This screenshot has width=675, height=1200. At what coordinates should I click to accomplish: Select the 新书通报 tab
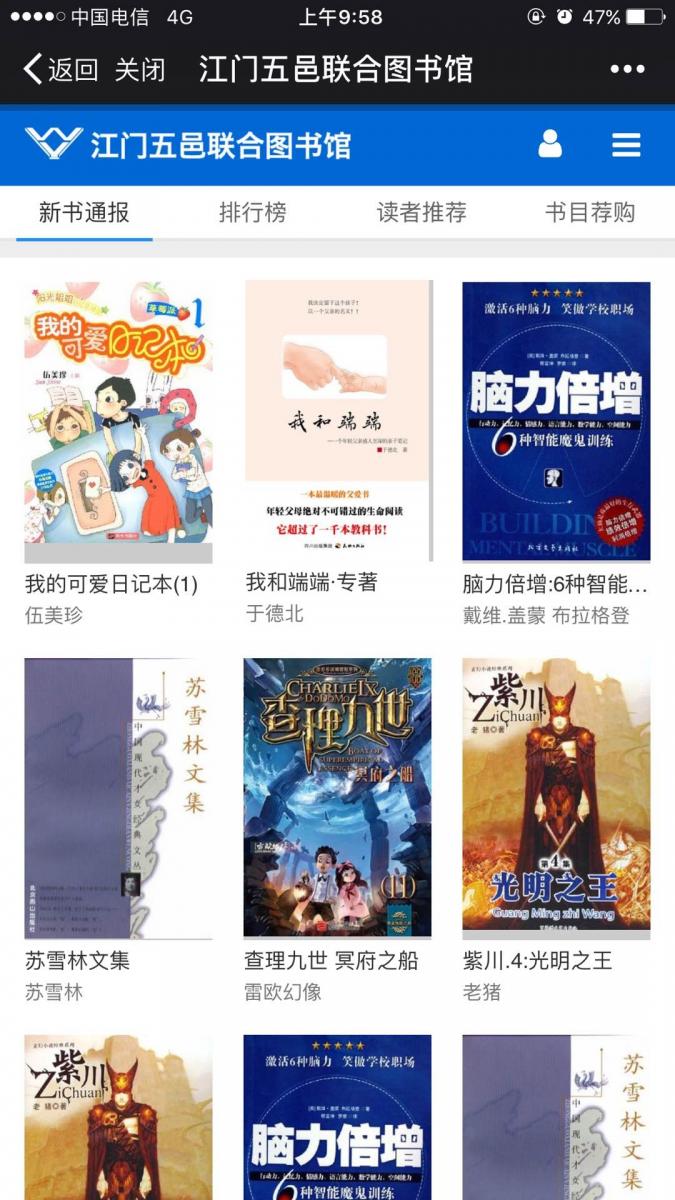(84, 212)
